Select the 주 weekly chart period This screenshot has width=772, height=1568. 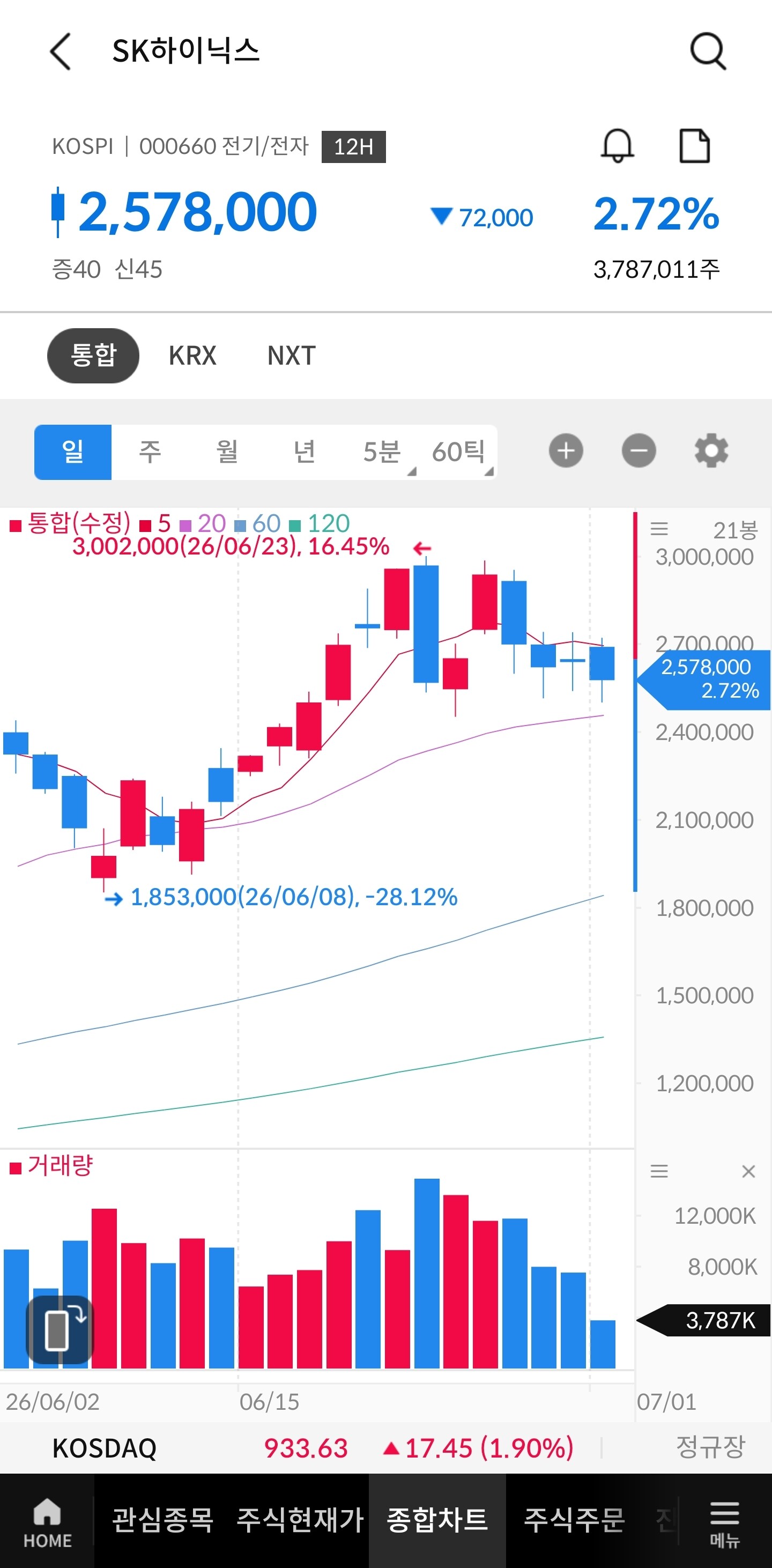click(x=150, y=452)
